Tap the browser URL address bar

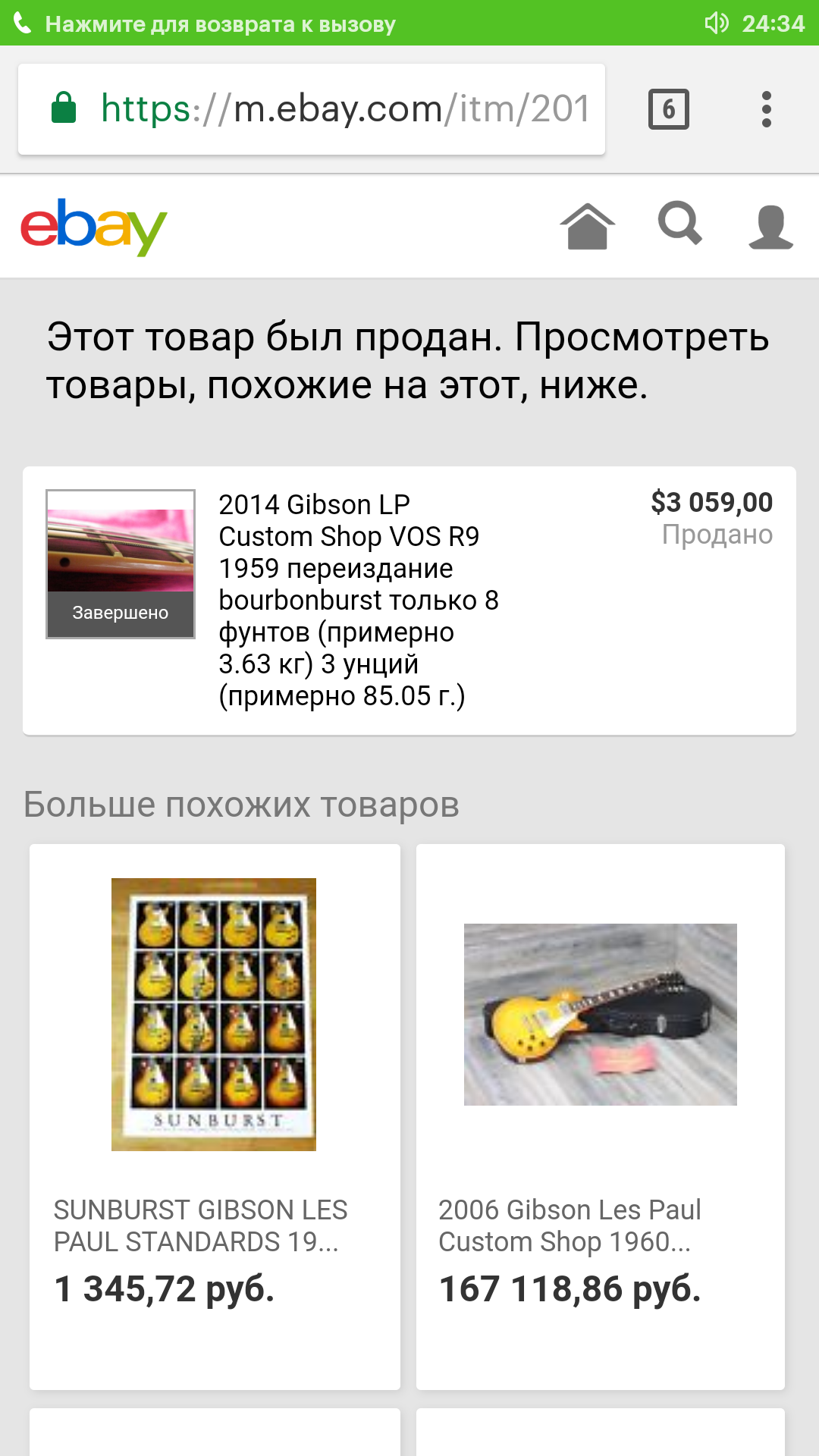345,109
